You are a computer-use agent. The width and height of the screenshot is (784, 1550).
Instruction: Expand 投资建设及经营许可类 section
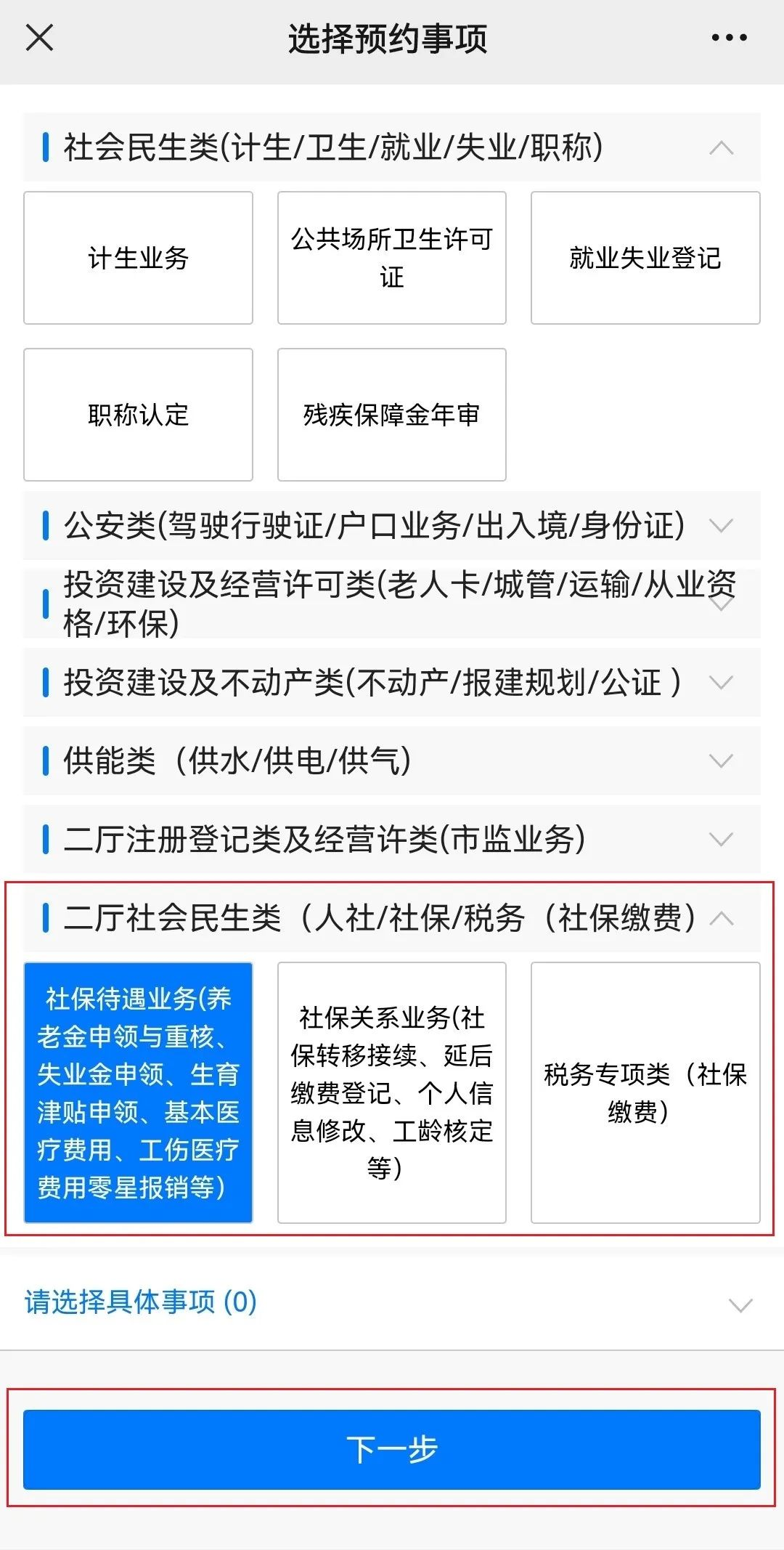pyautogui.click(x=721, y=604)
